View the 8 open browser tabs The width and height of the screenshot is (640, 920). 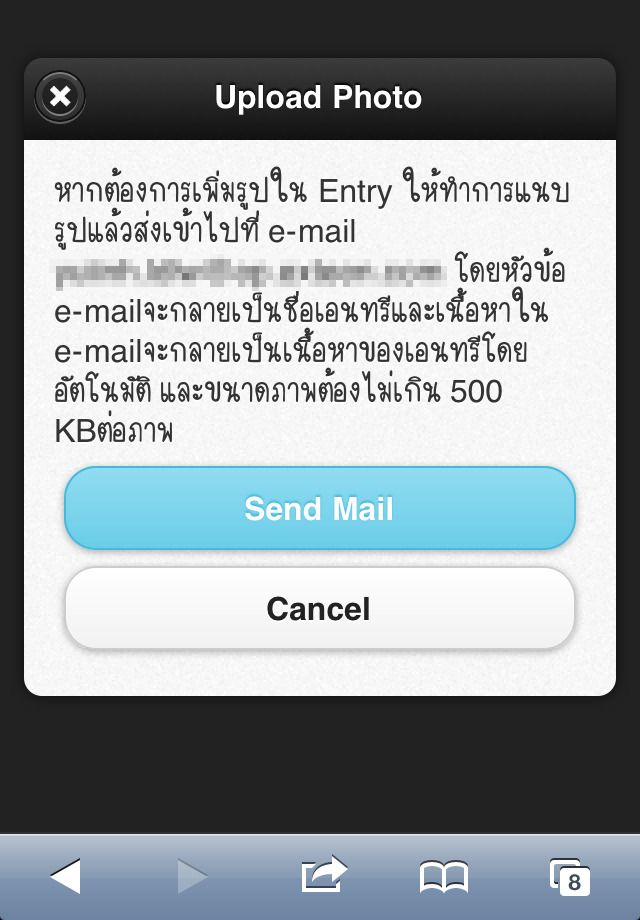coord(569,877)
